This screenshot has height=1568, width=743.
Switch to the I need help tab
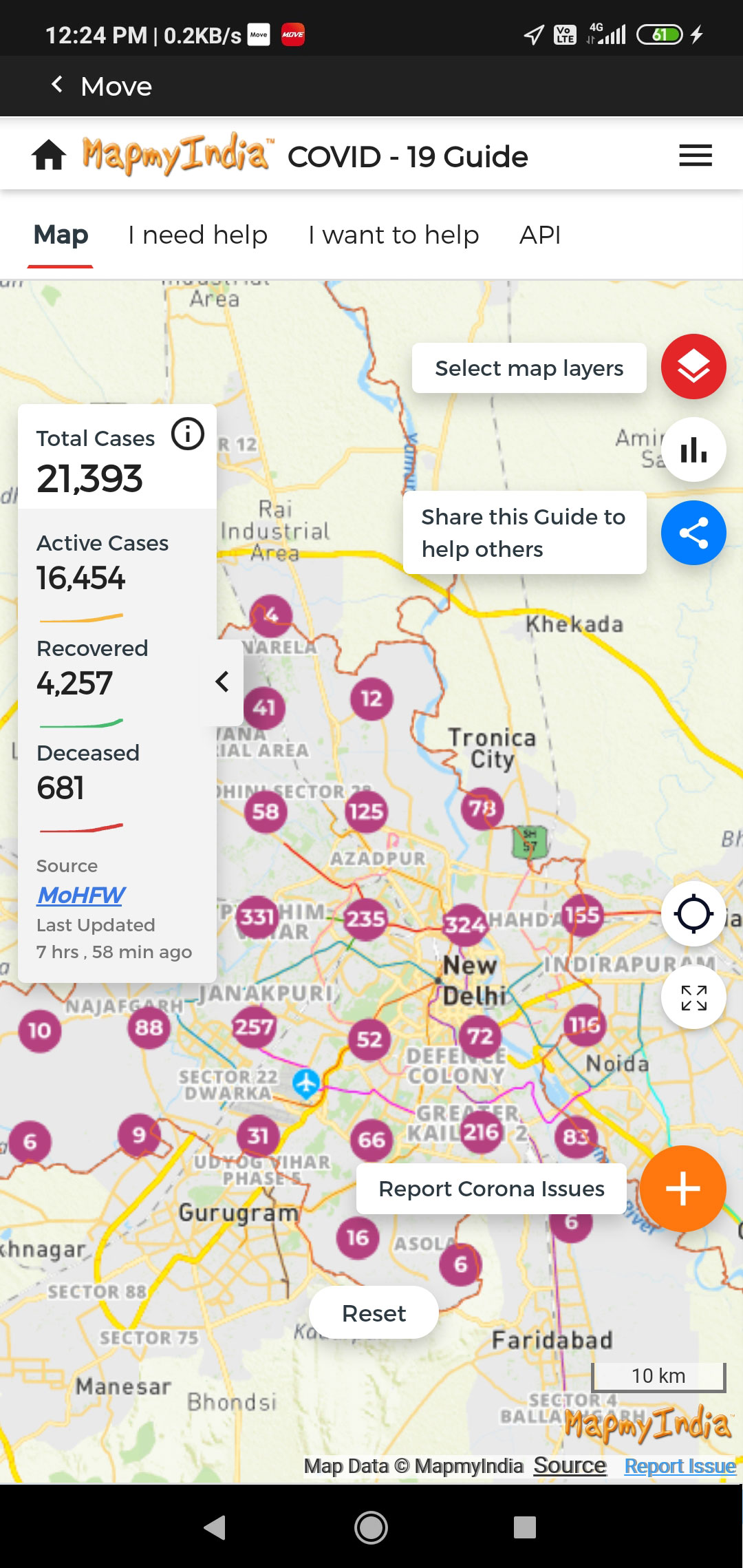pyautogui.click(x=197, y=235)
